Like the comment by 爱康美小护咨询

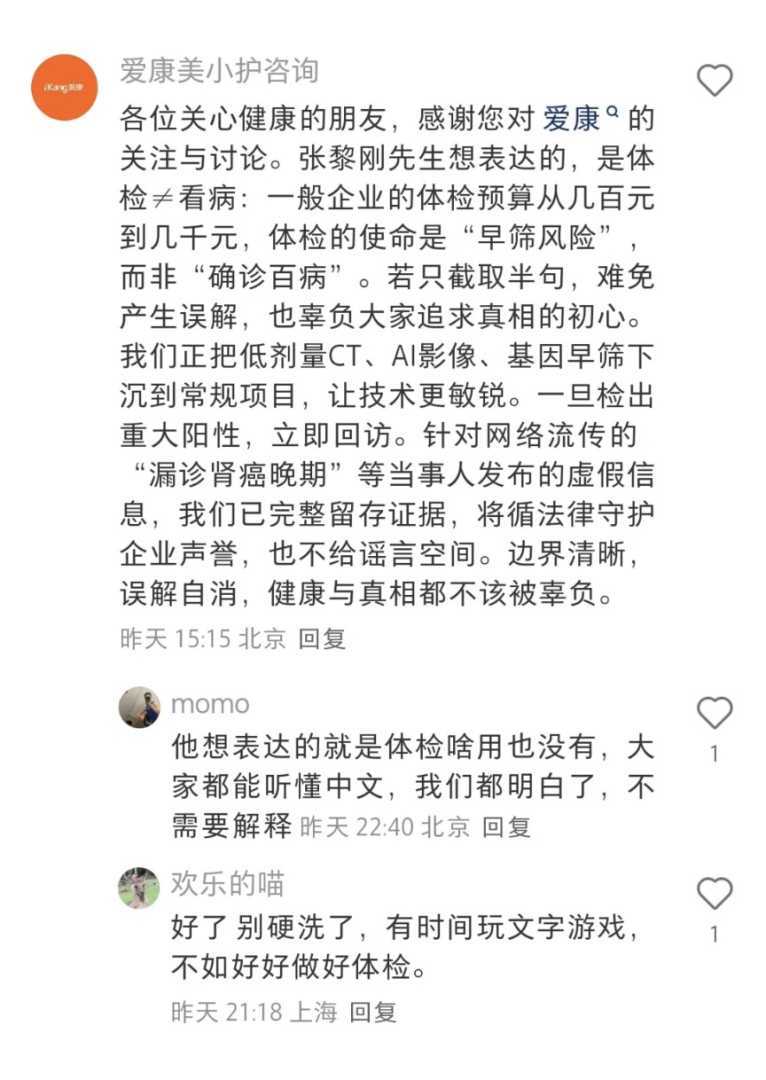(714, 80)
